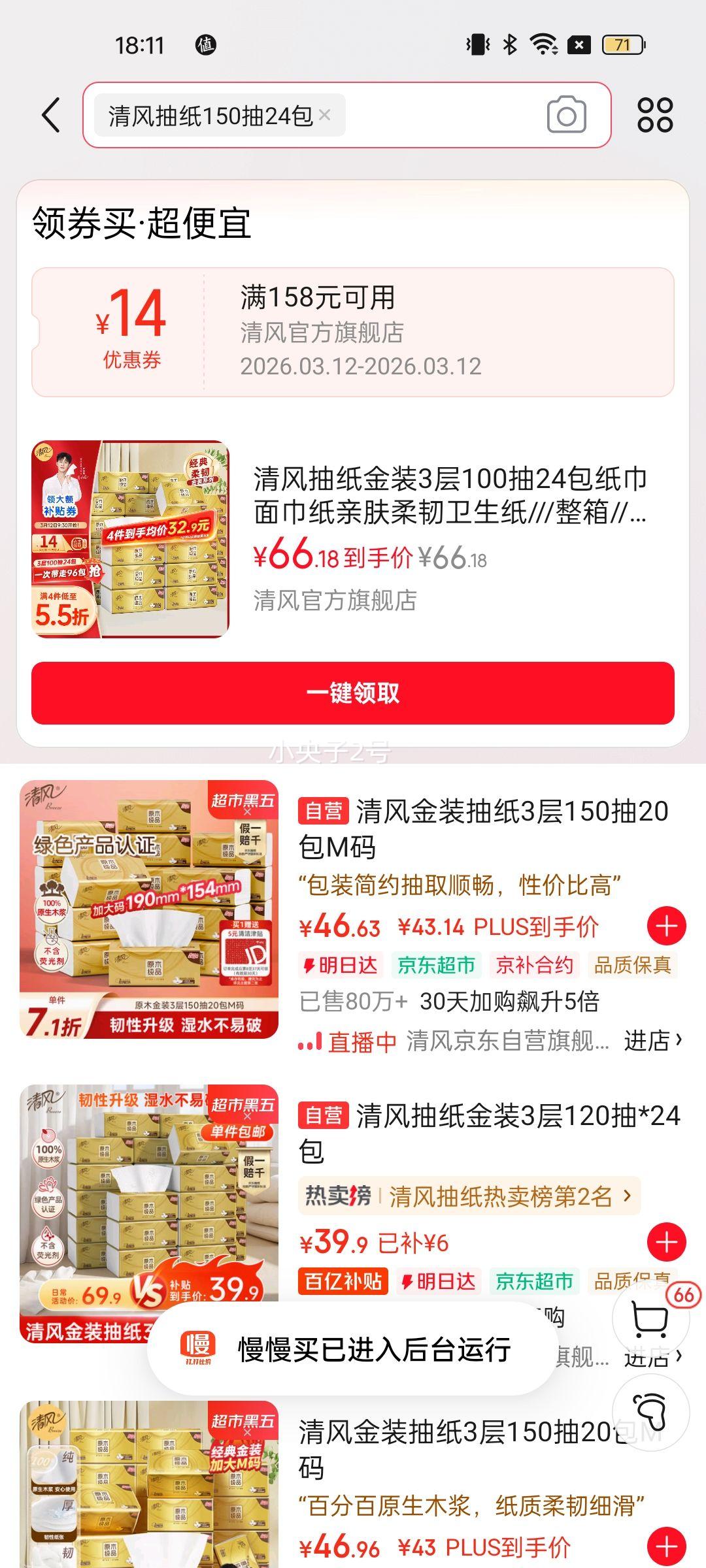Tap the search input field
Image resolution: width=706 pixels, height=1568 pixels.
click(445, 116)
